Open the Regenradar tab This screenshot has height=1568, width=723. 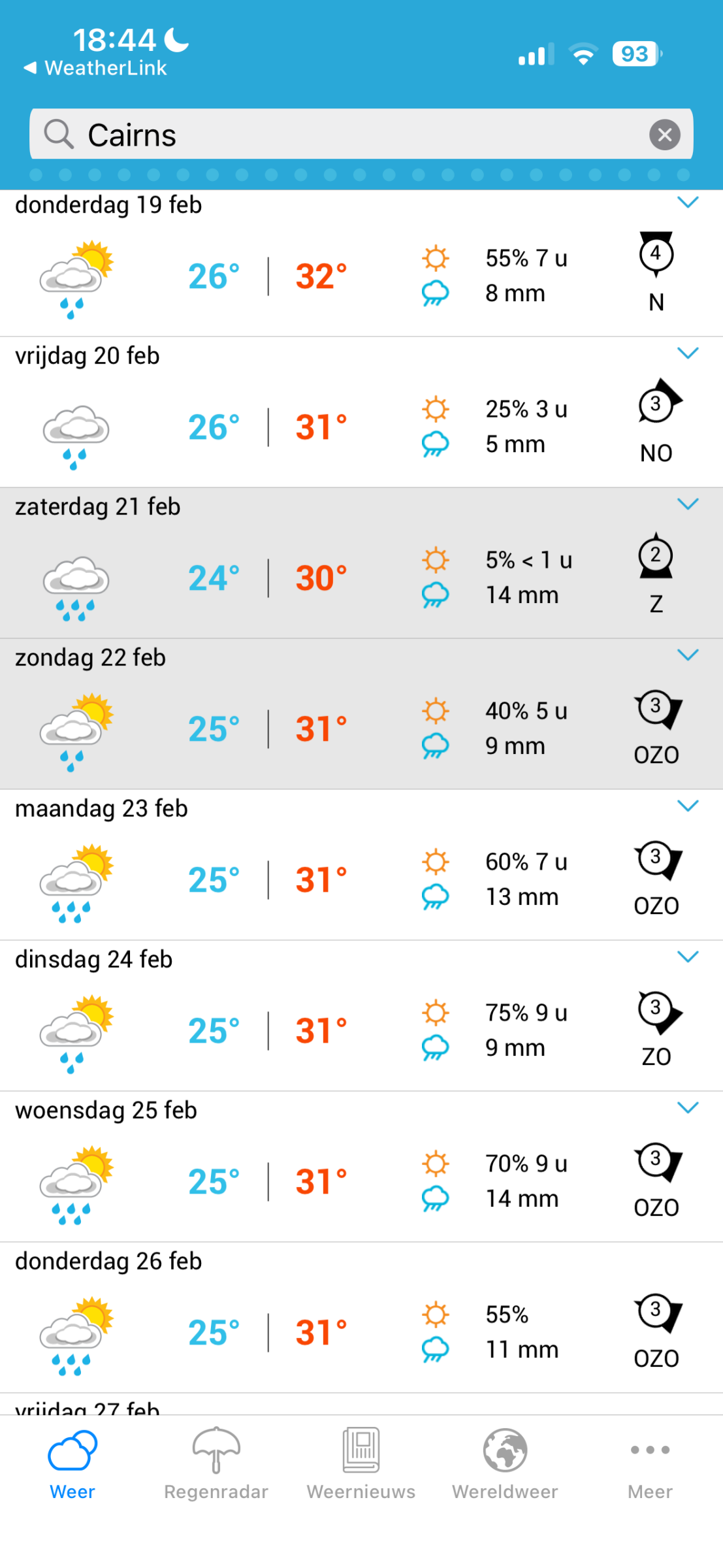(x=216, y=1465)
